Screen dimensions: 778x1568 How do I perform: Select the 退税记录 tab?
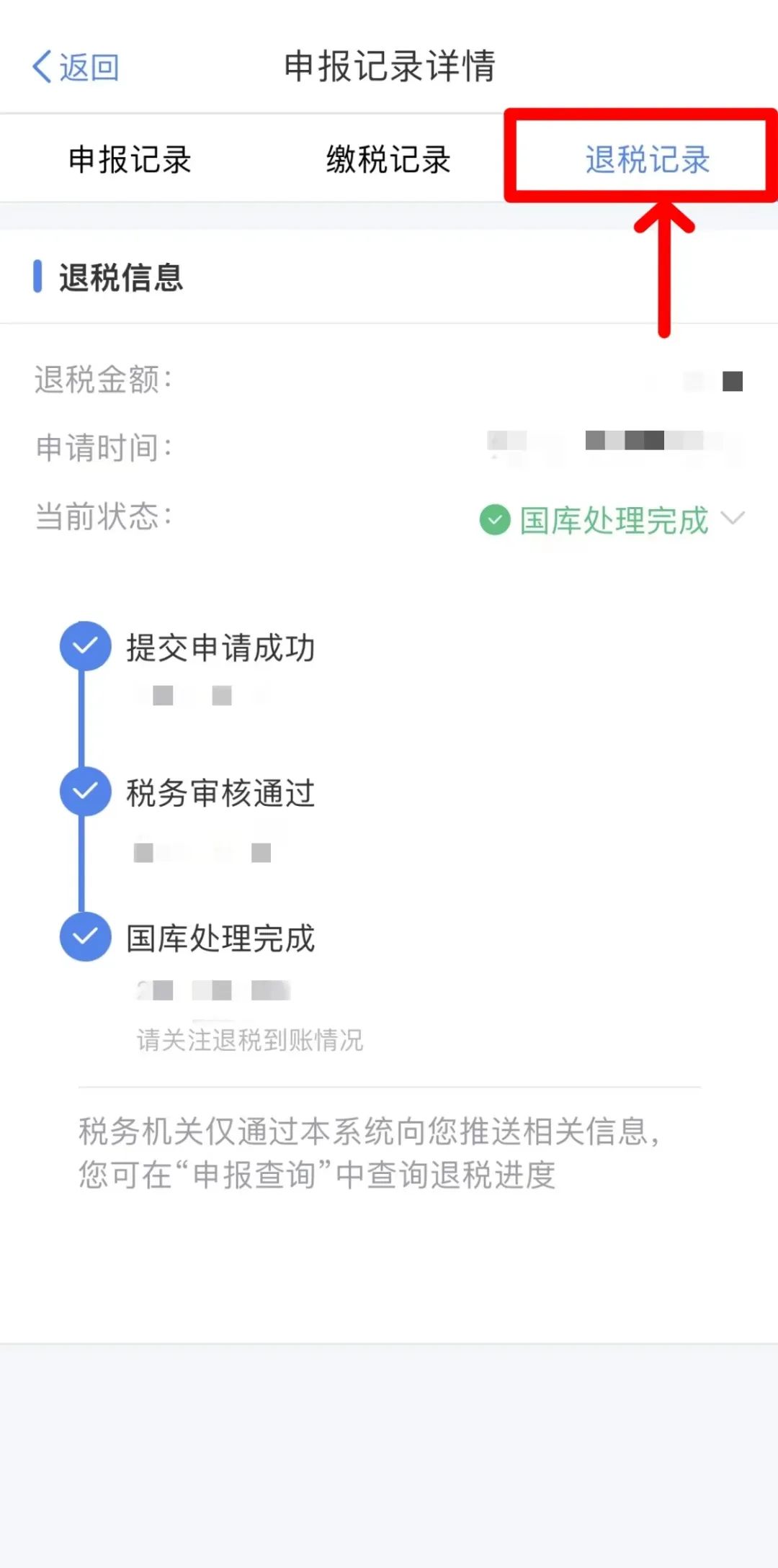coord(647,159)
